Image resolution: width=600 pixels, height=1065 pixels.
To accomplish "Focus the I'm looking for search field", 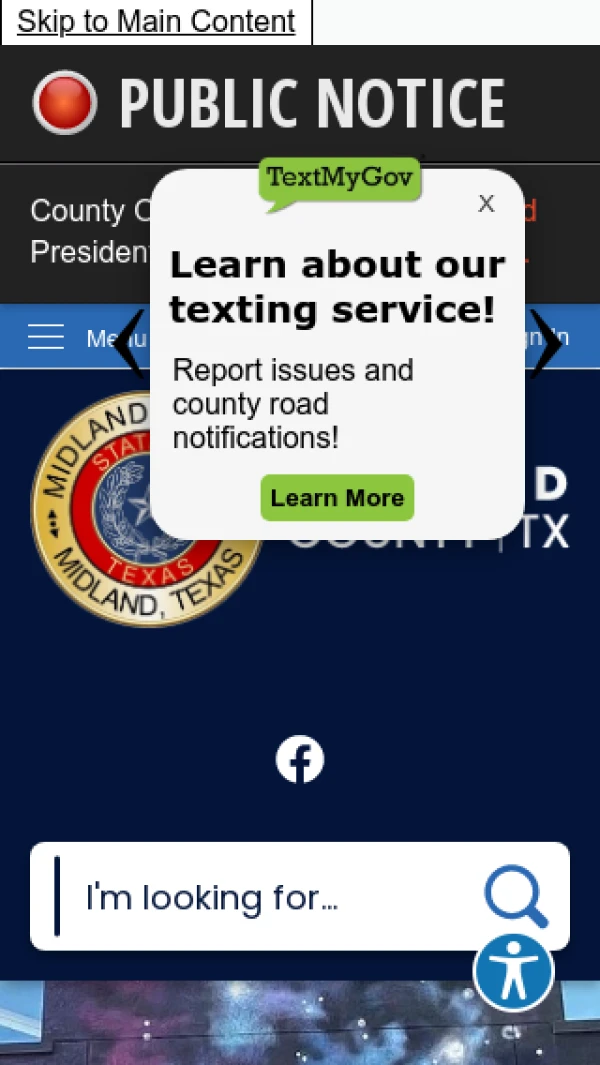I will [260, 897].
